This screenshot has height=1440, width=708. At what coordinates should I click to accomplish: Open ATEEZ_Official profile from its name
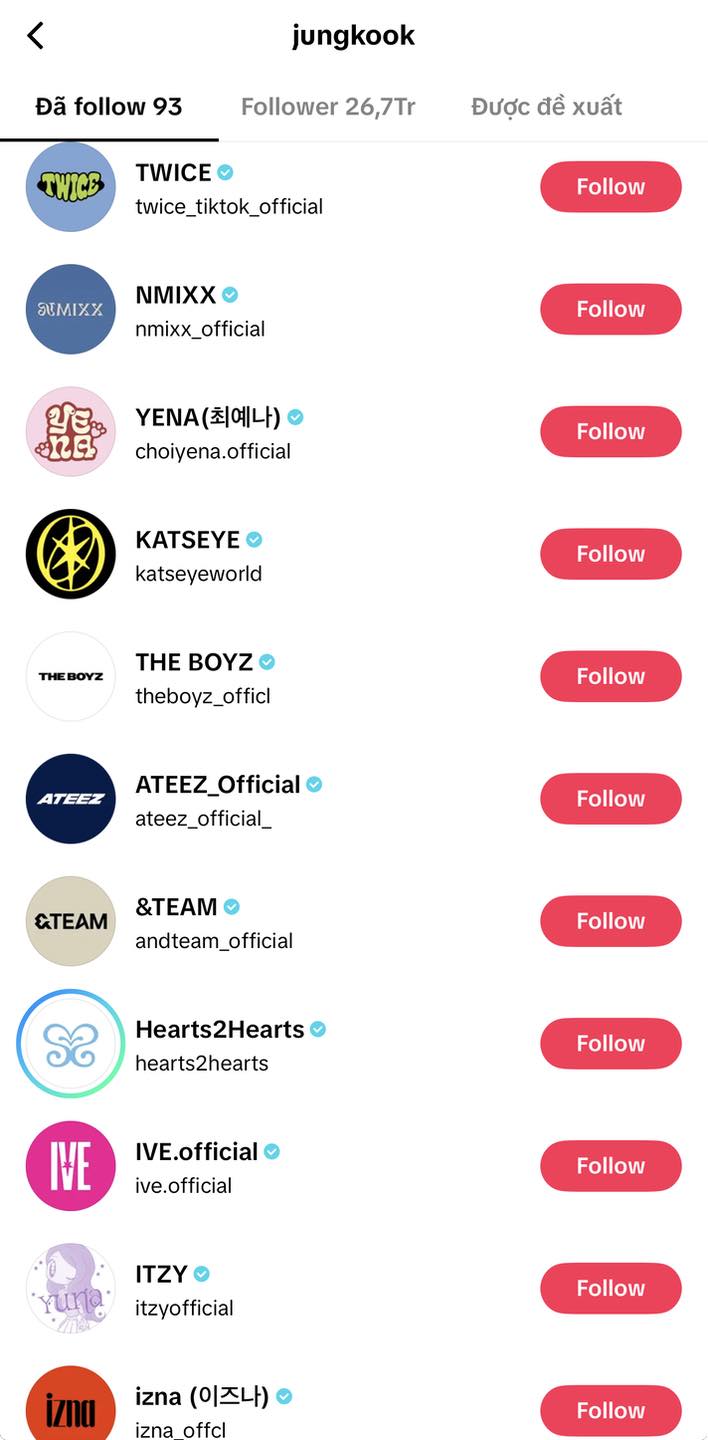click(217, 785)
